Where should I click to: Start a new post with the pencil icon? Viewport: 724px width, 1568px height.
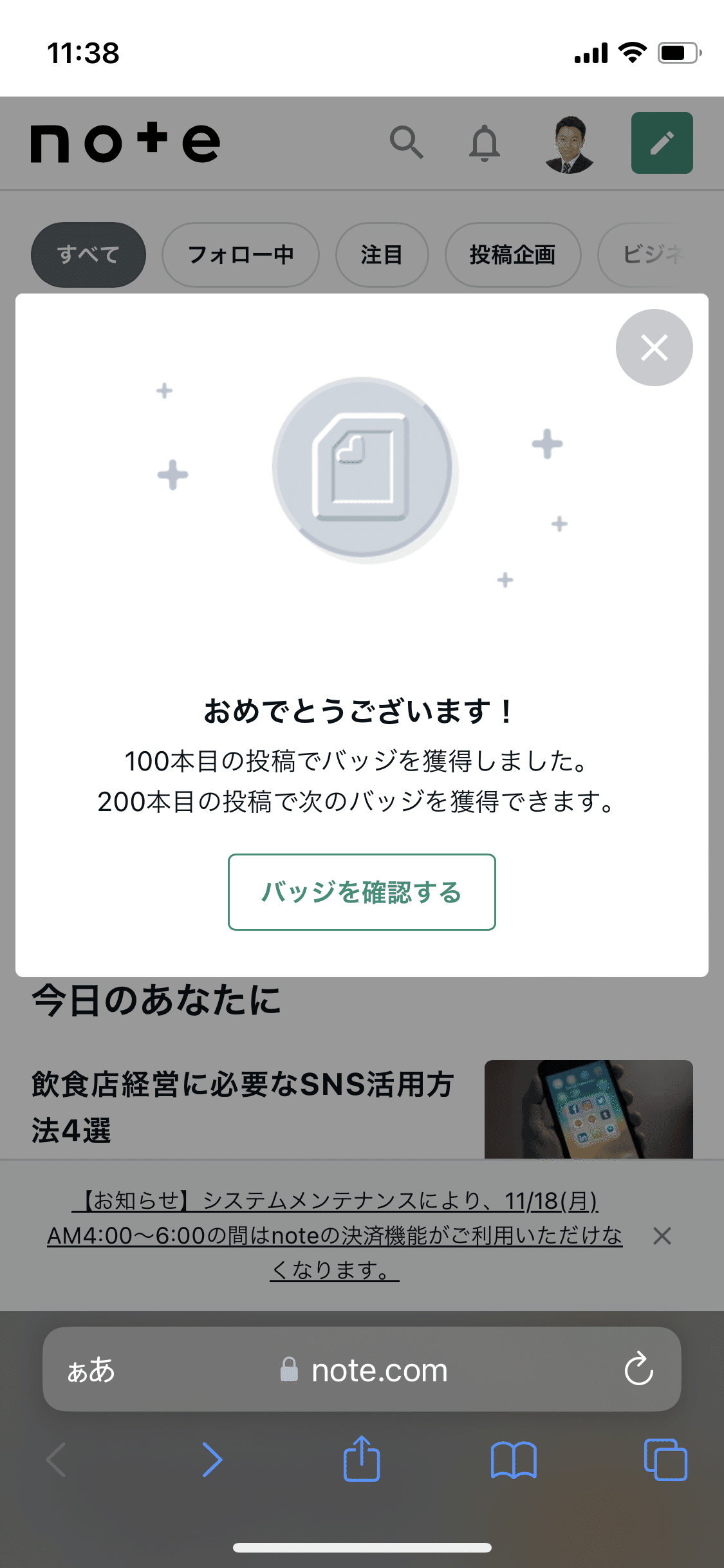[662, 142]
